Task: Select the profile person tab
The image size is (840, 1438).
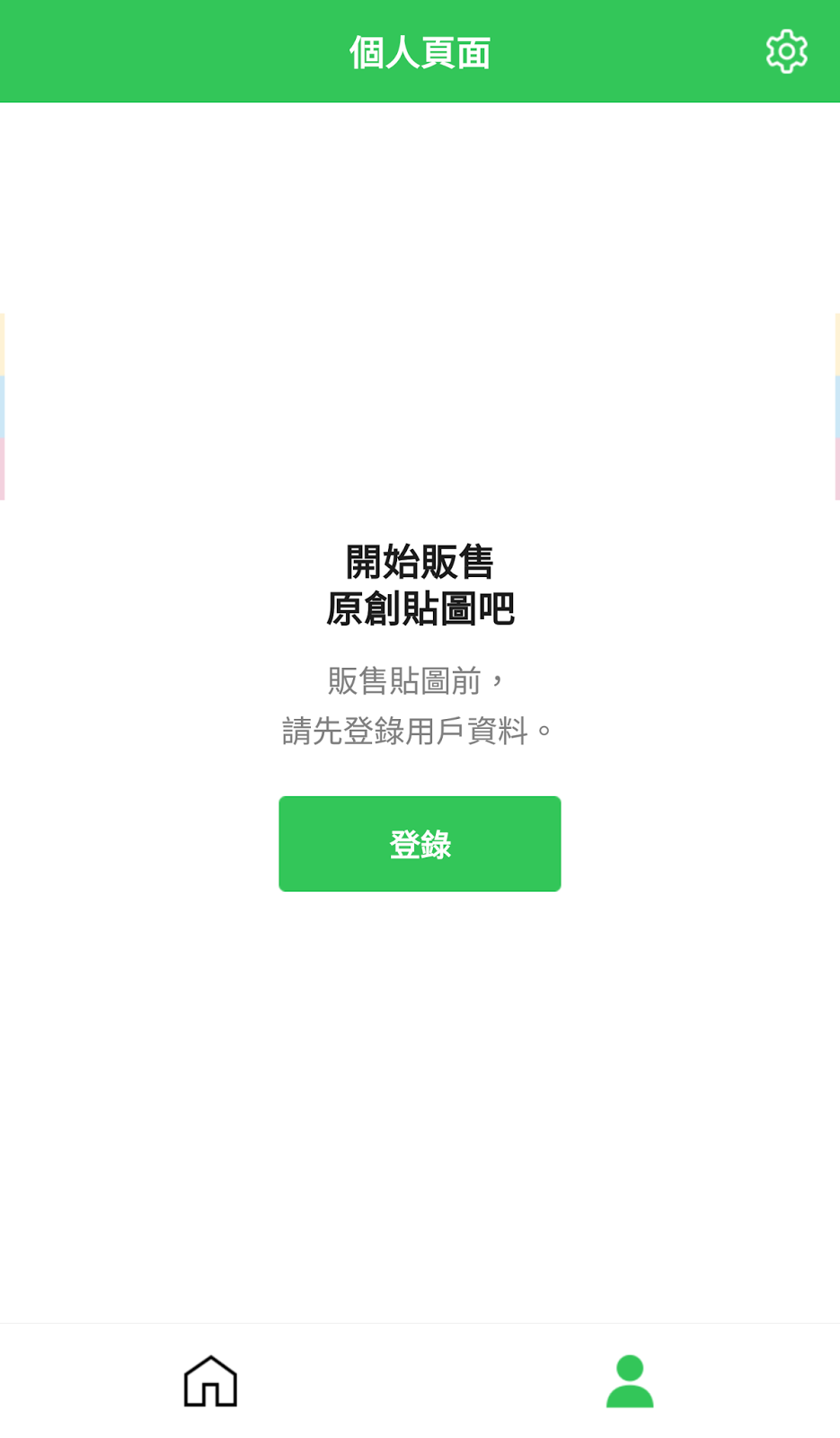Action: click(x=630, y=1381)
